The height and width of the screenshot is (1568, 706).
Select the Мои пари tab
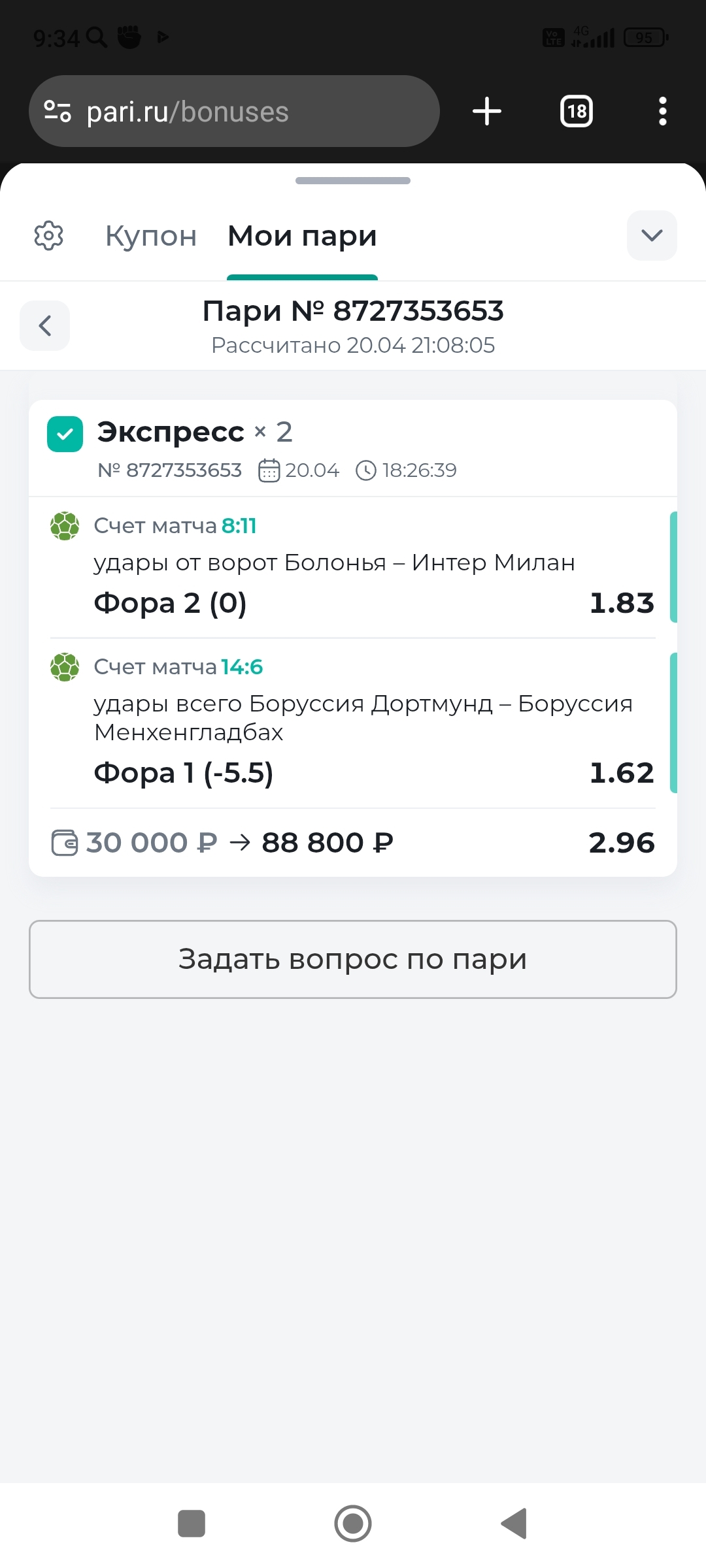pyautogui.click(x=302, y=236)
